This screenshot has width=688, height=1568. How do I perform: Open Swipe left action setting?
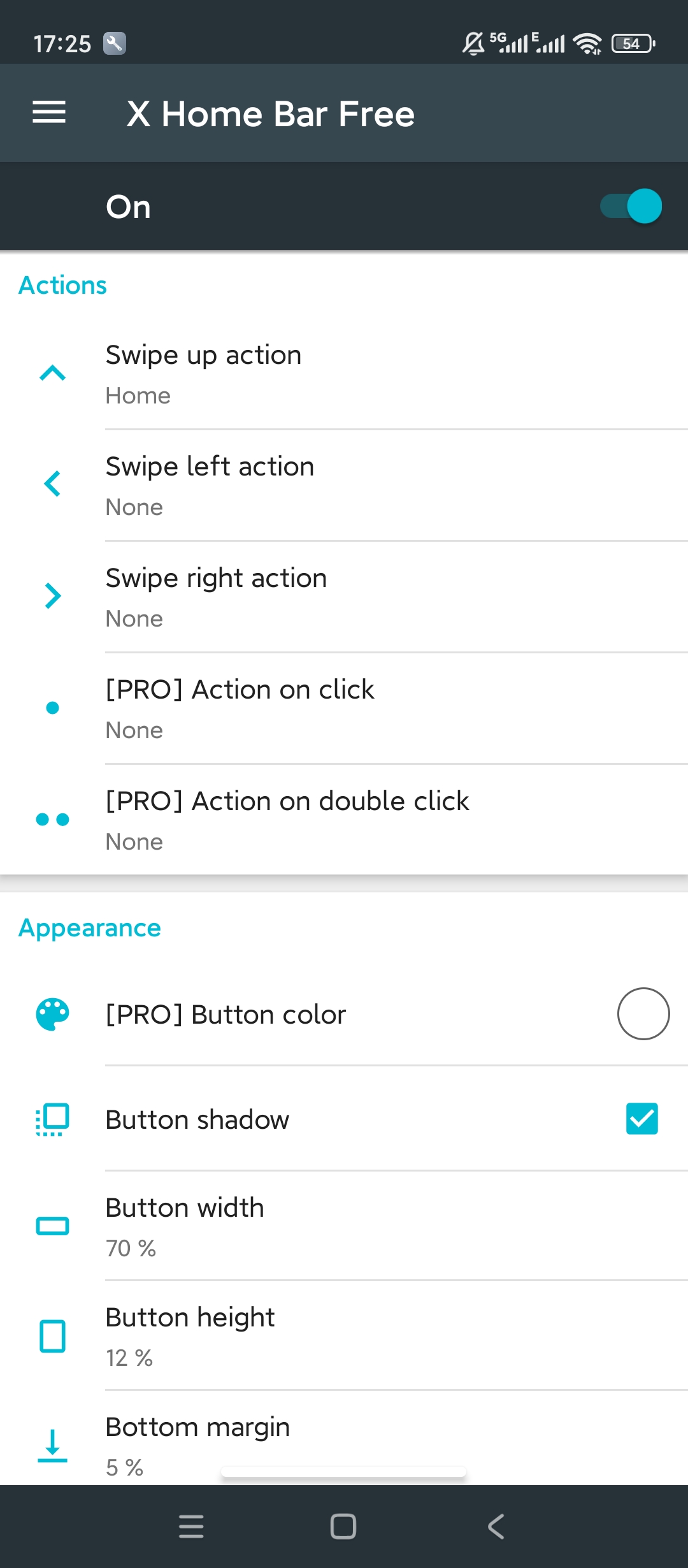[344, 485]
